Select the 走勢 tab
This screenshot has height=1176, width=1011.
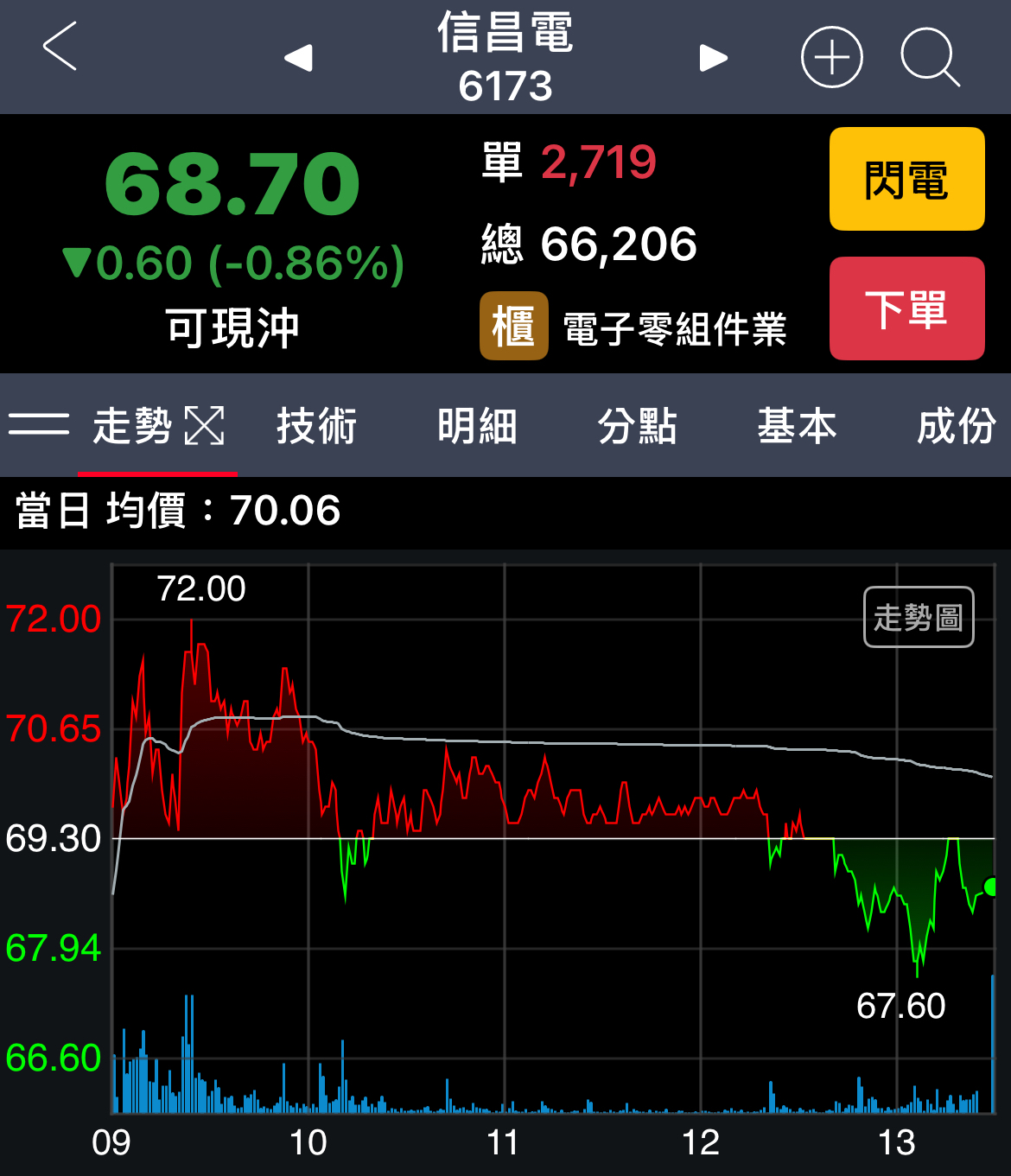(x=132, y=426)
